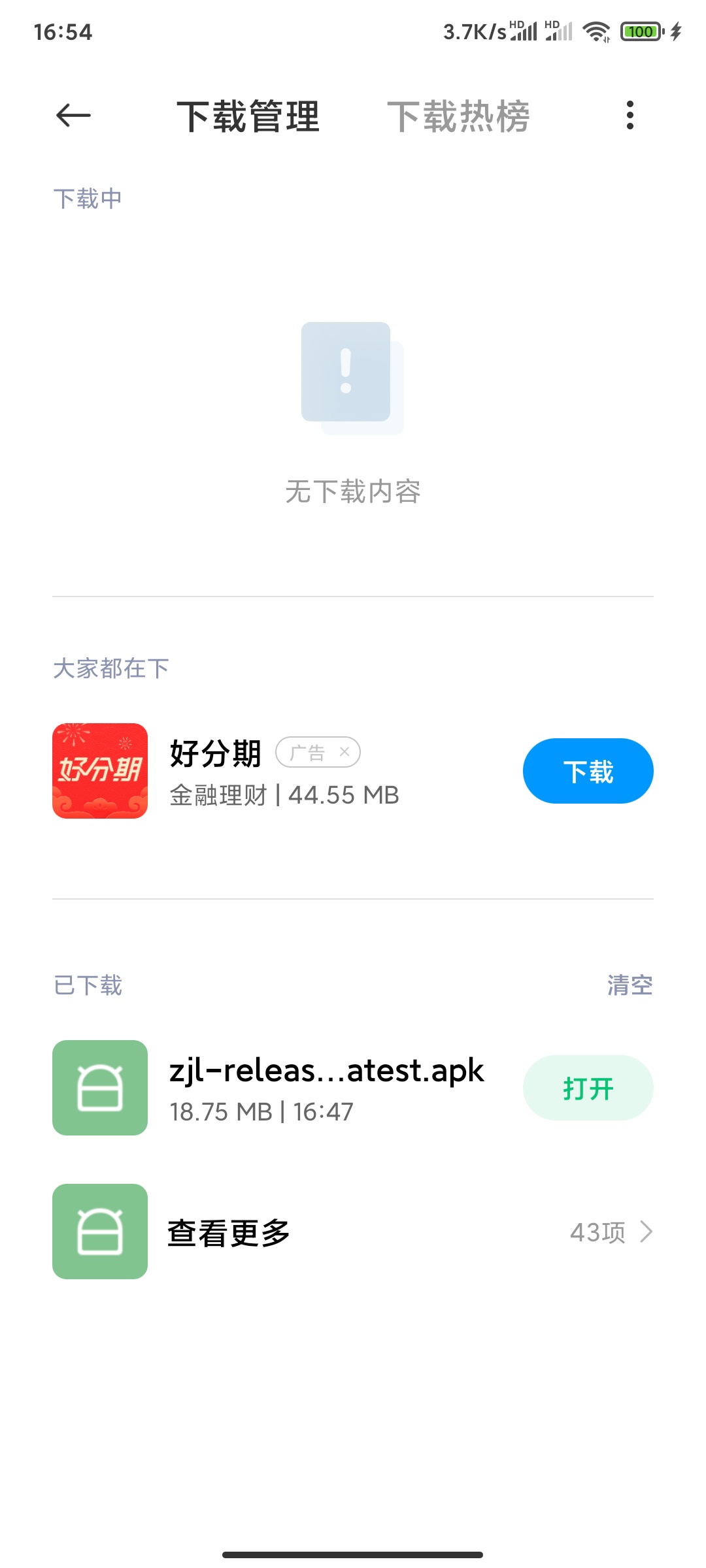Switch to the 下载热榜 tab
The image size is (706, 1568).
(x=458, y=116)
